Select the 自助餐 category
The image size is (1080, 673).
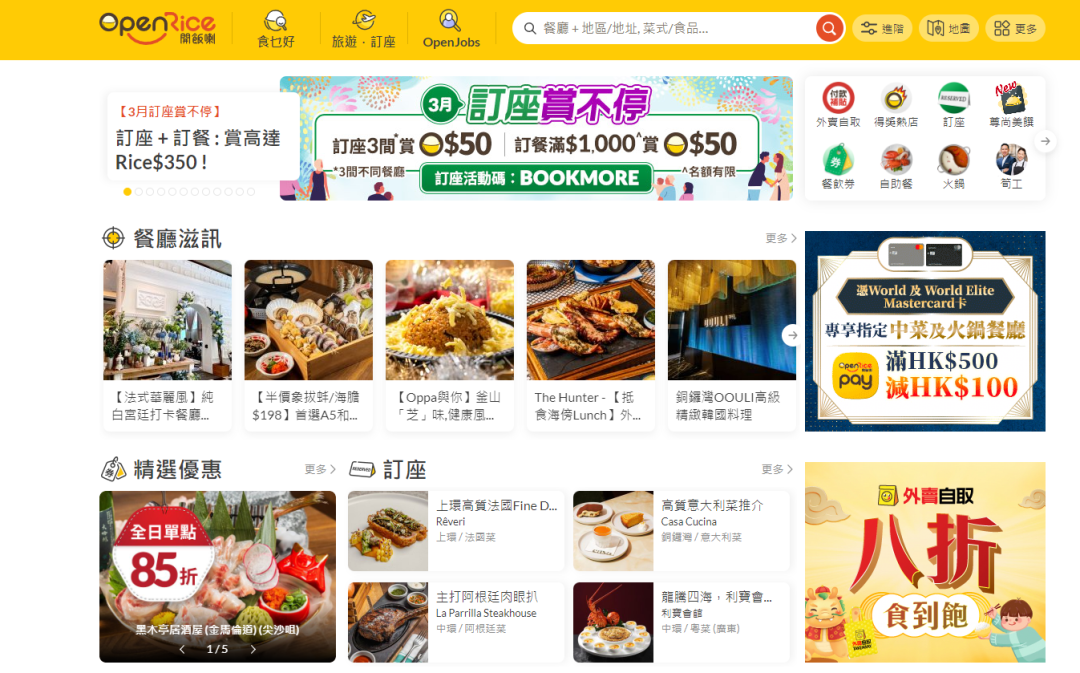click(896, 167)
